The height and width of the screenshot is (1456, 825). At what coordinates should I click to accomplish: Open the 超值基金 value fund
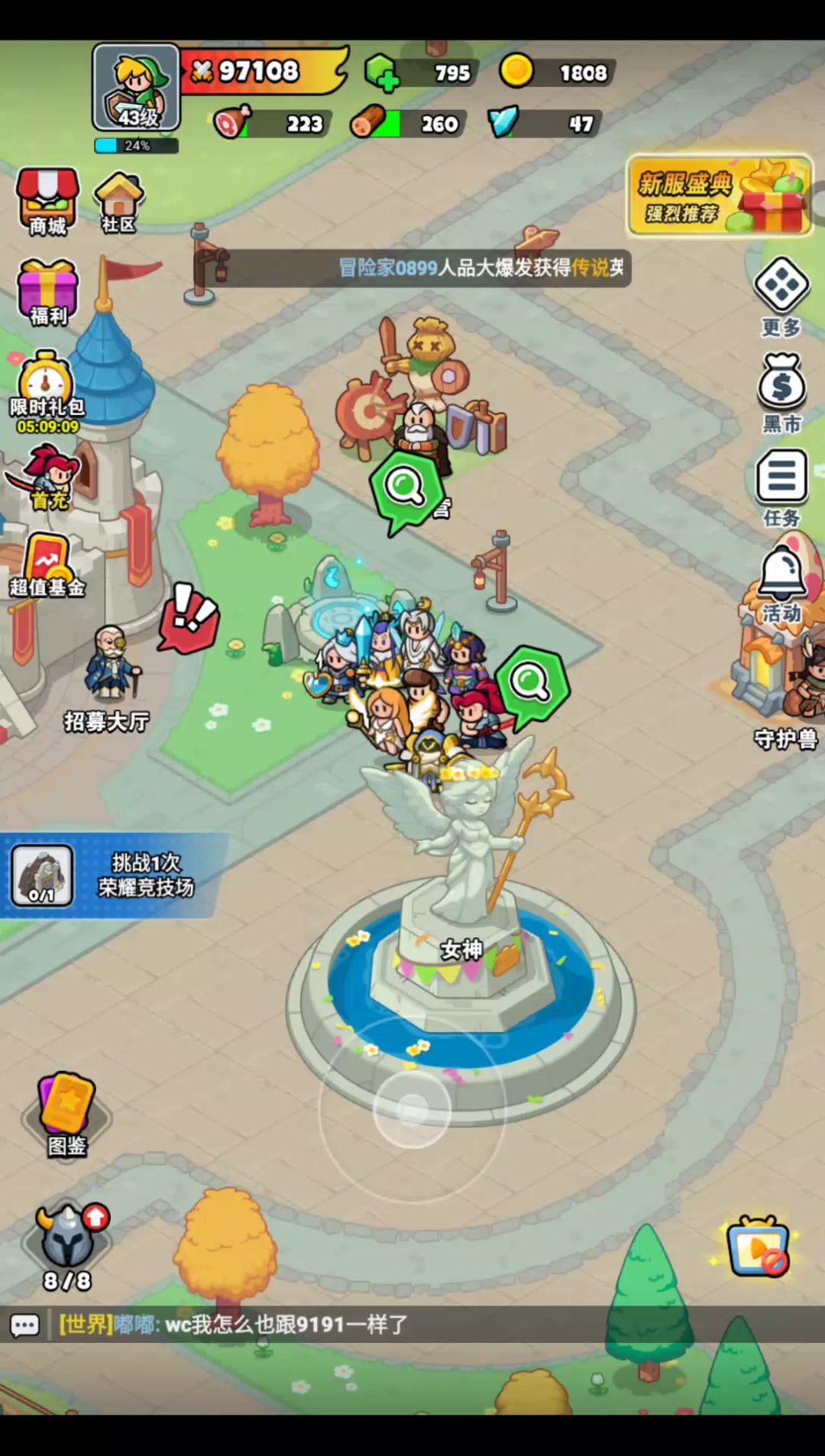(x=47, y=565)
